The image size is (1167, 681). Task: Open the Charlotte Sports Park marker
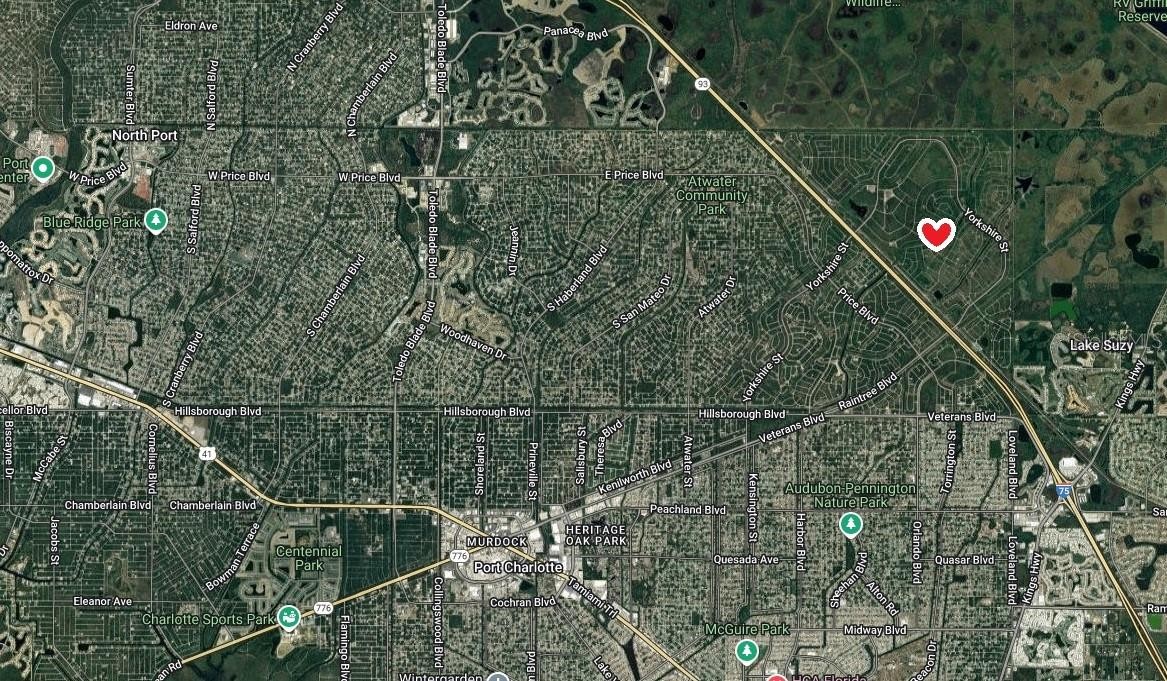pos(289,618)
